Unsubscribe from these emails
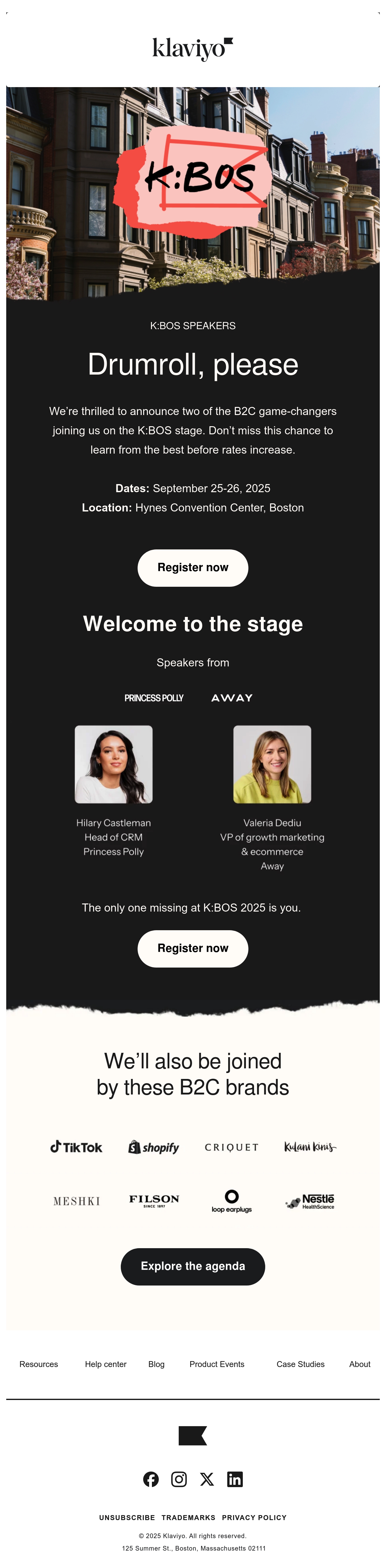 127,1518
